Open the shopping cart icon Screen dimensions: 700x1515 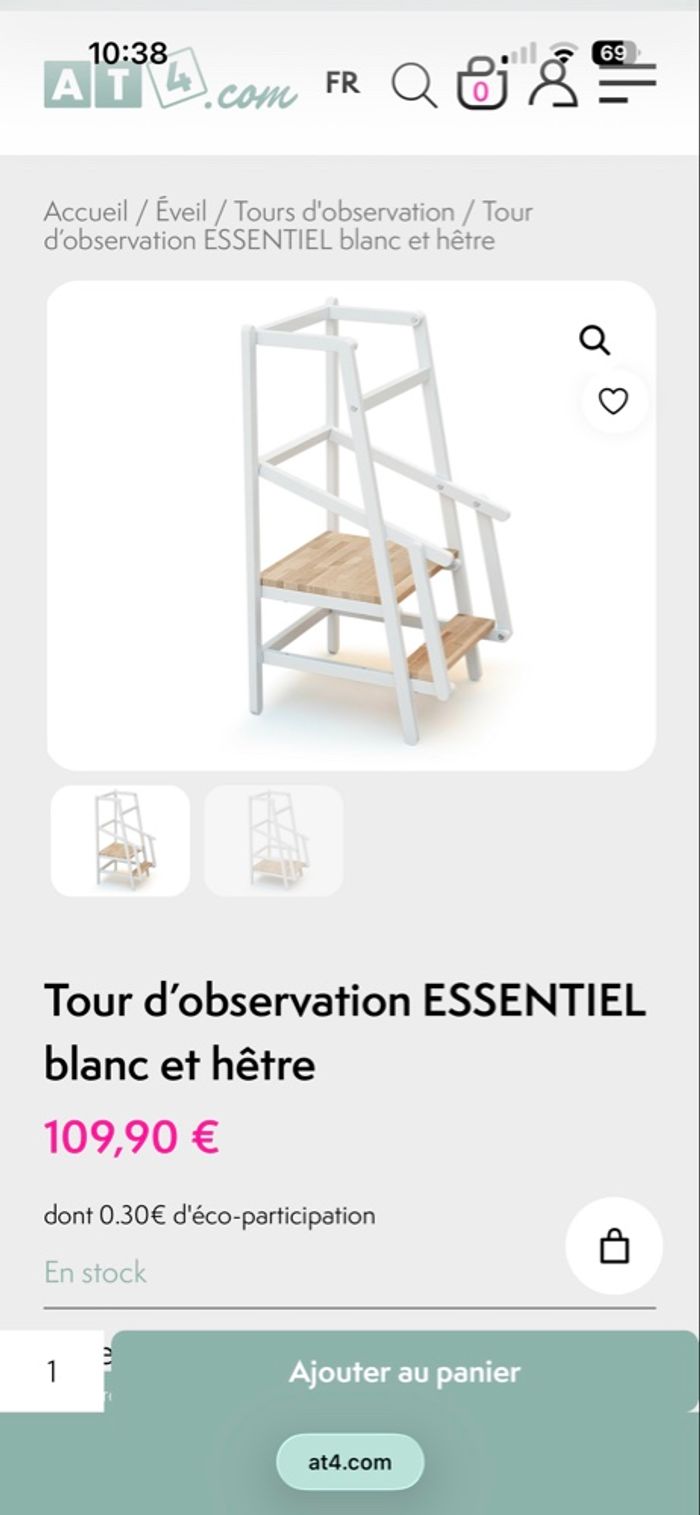482,85
